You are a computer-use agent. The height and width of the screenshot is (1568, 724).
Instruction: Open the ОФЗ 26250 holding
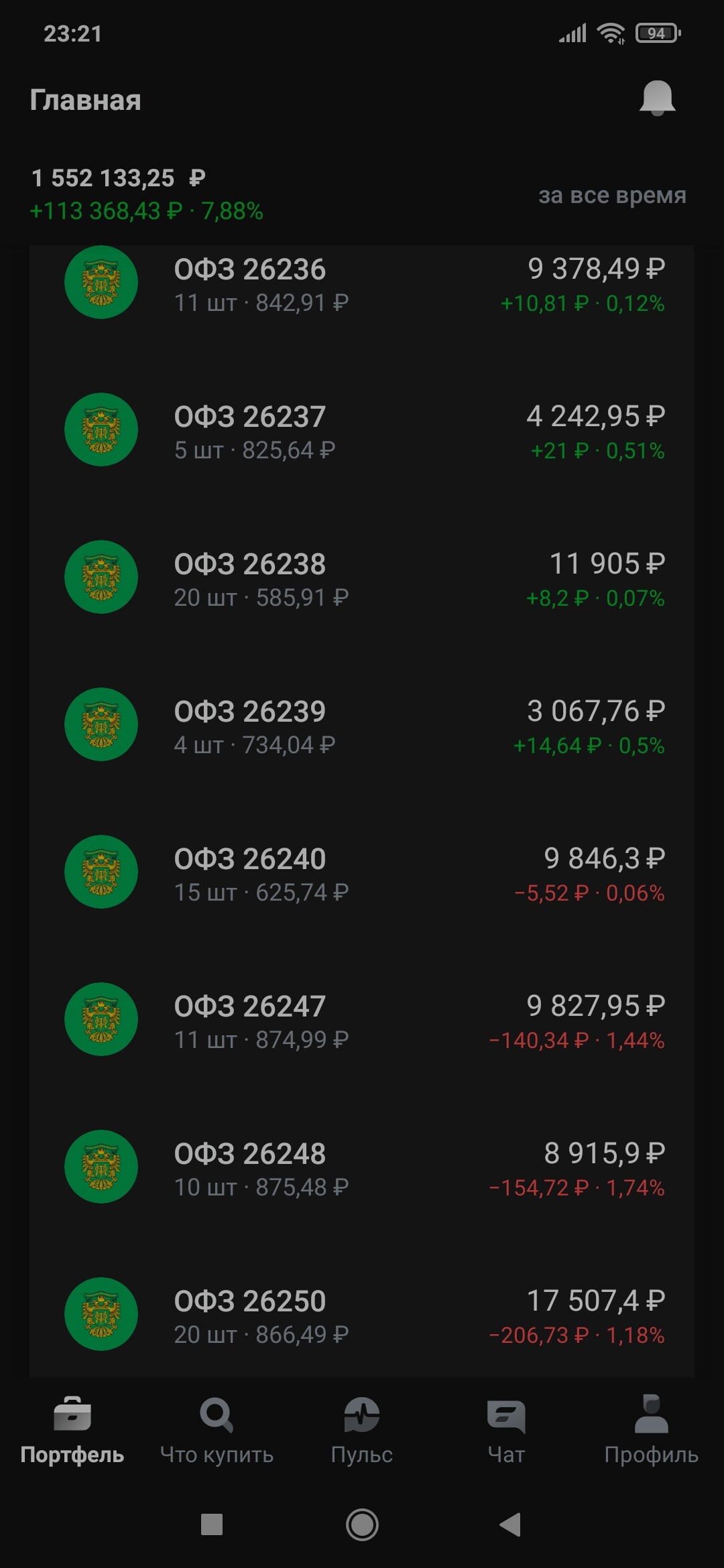[362, 1315]
